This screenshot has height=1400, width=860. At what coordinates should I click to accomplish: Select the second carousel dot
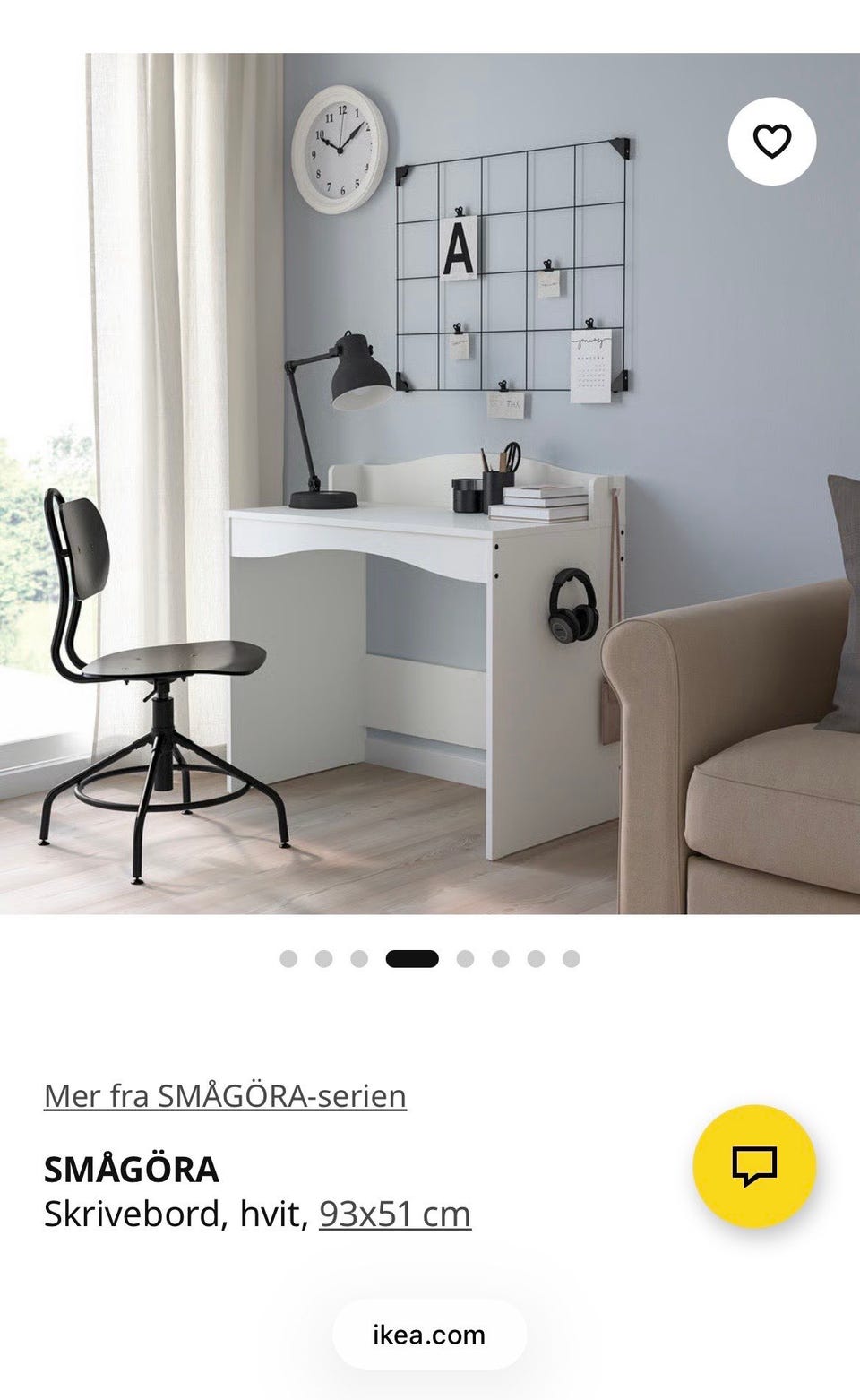tap(322, 958)
